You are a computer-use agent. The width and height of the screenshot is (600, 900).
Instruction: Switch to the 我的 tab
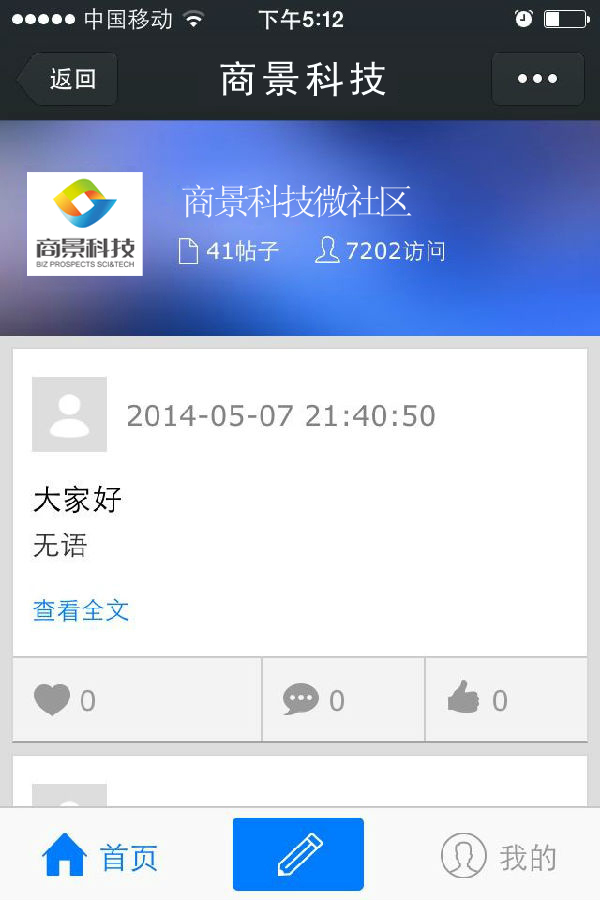(498, 856)
